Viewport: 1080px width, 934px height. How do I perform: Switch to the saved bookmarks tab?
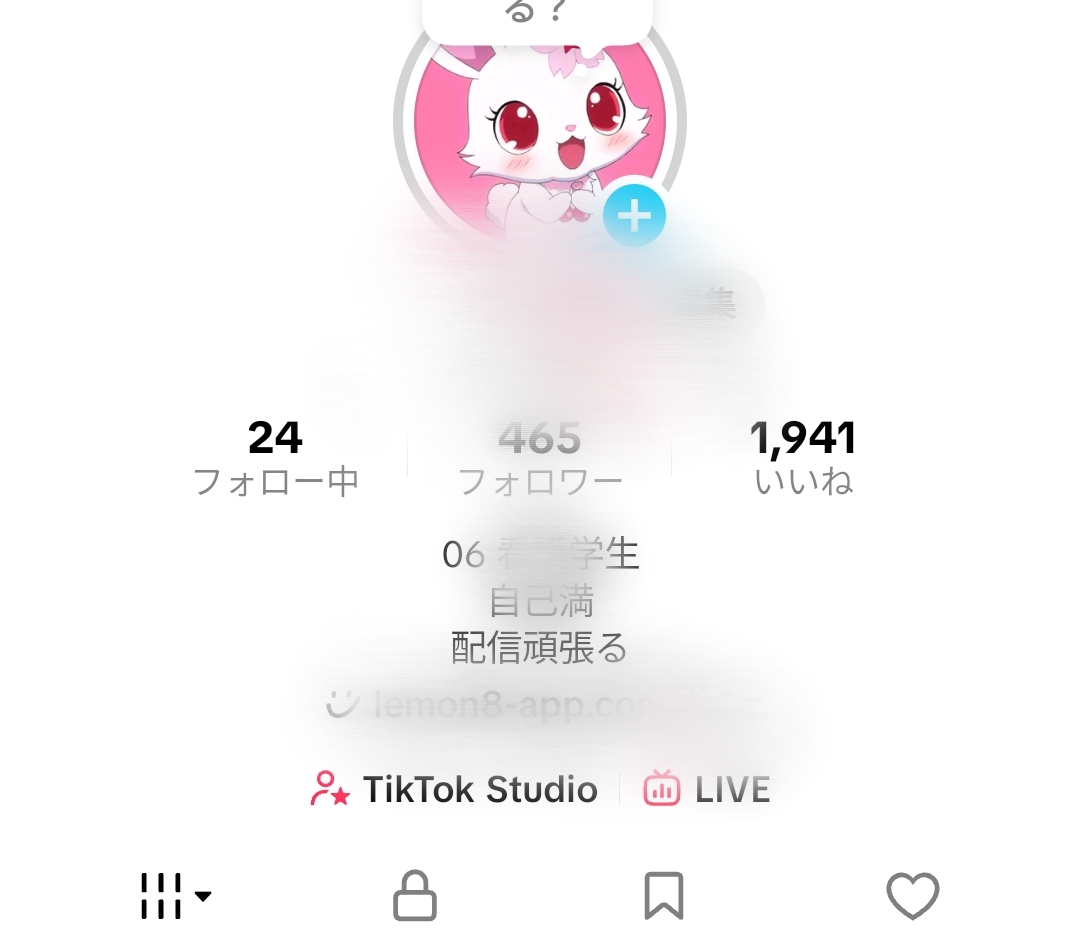[x=664, y=895]
